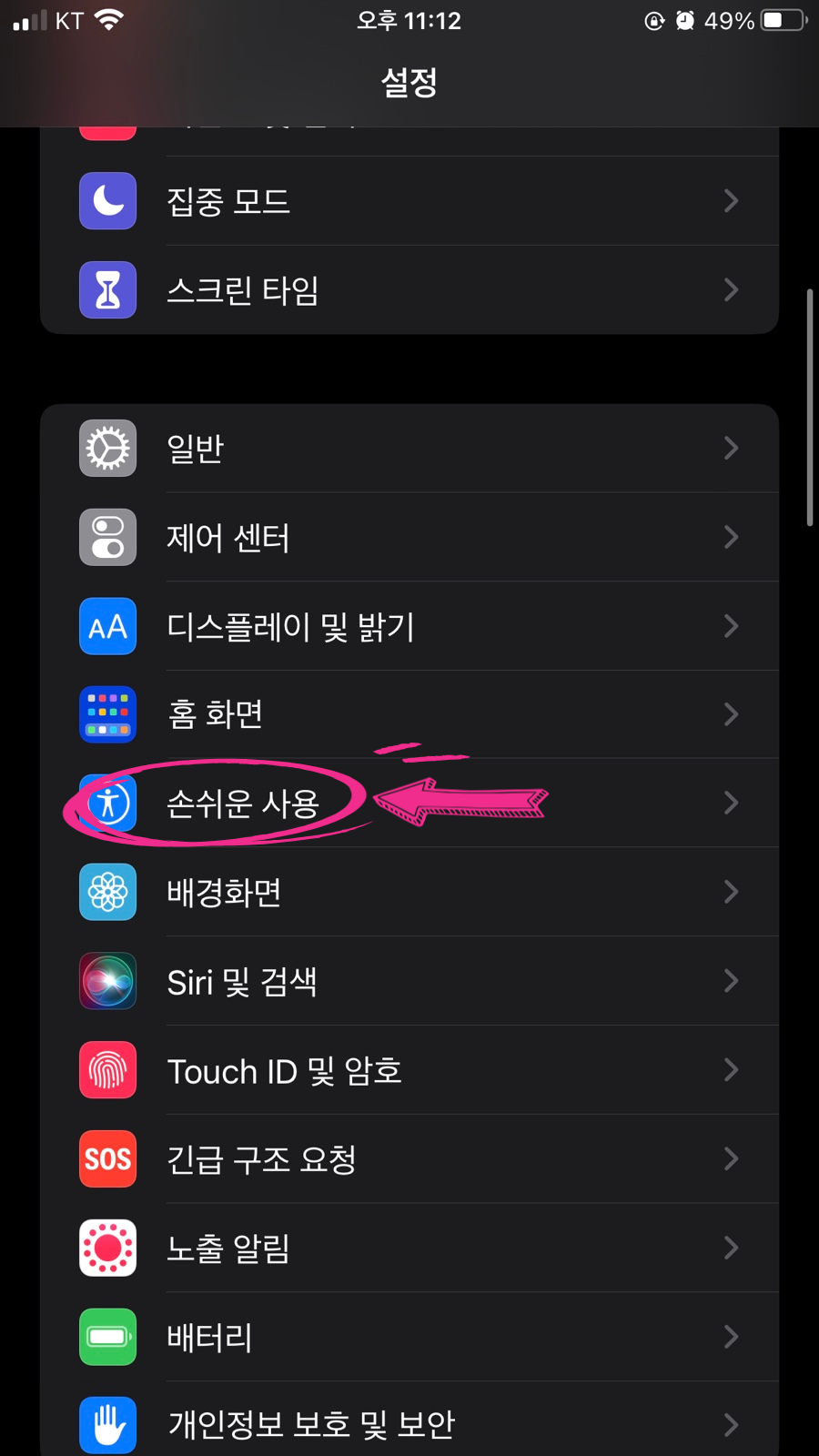Open 스크린 타임 settings
819x1456 pixels.
coord(409,290)
